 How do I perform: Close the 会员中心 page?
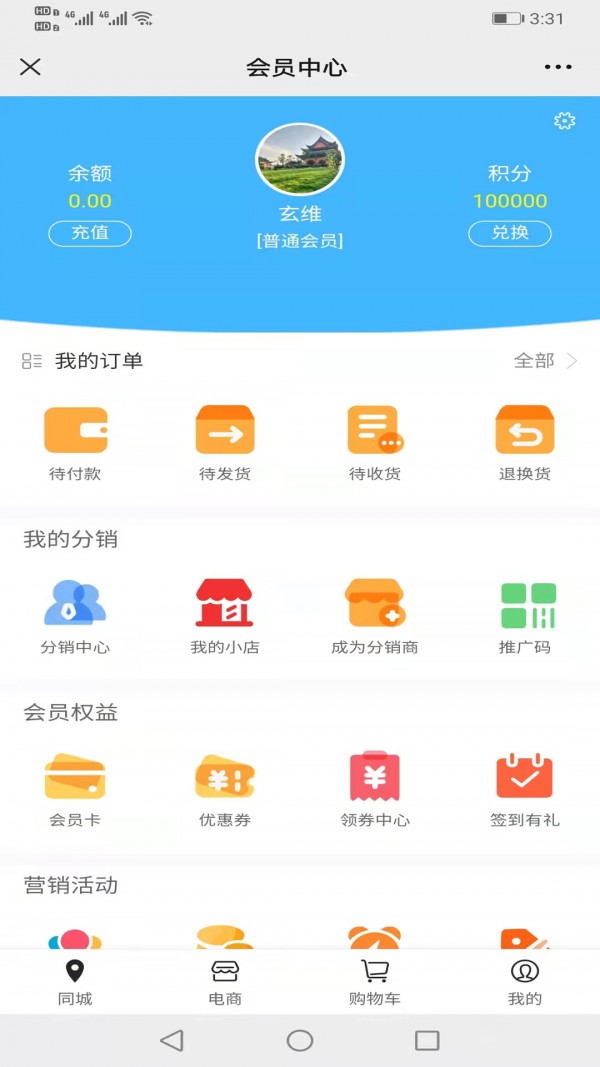[x=31, y=67]
